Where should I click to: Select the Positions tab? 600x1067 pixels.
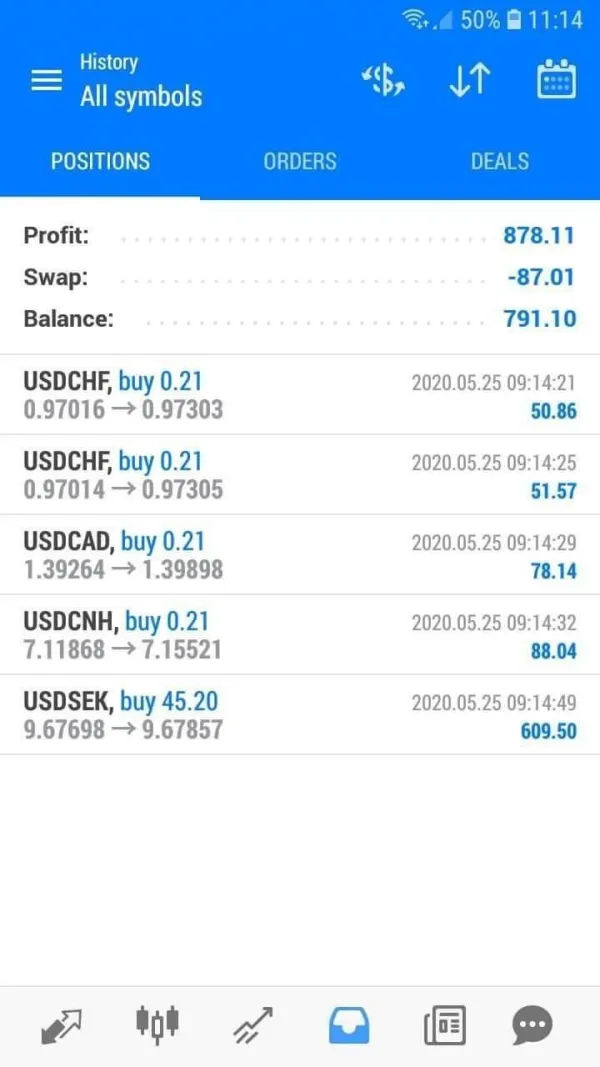click(100, 161)
